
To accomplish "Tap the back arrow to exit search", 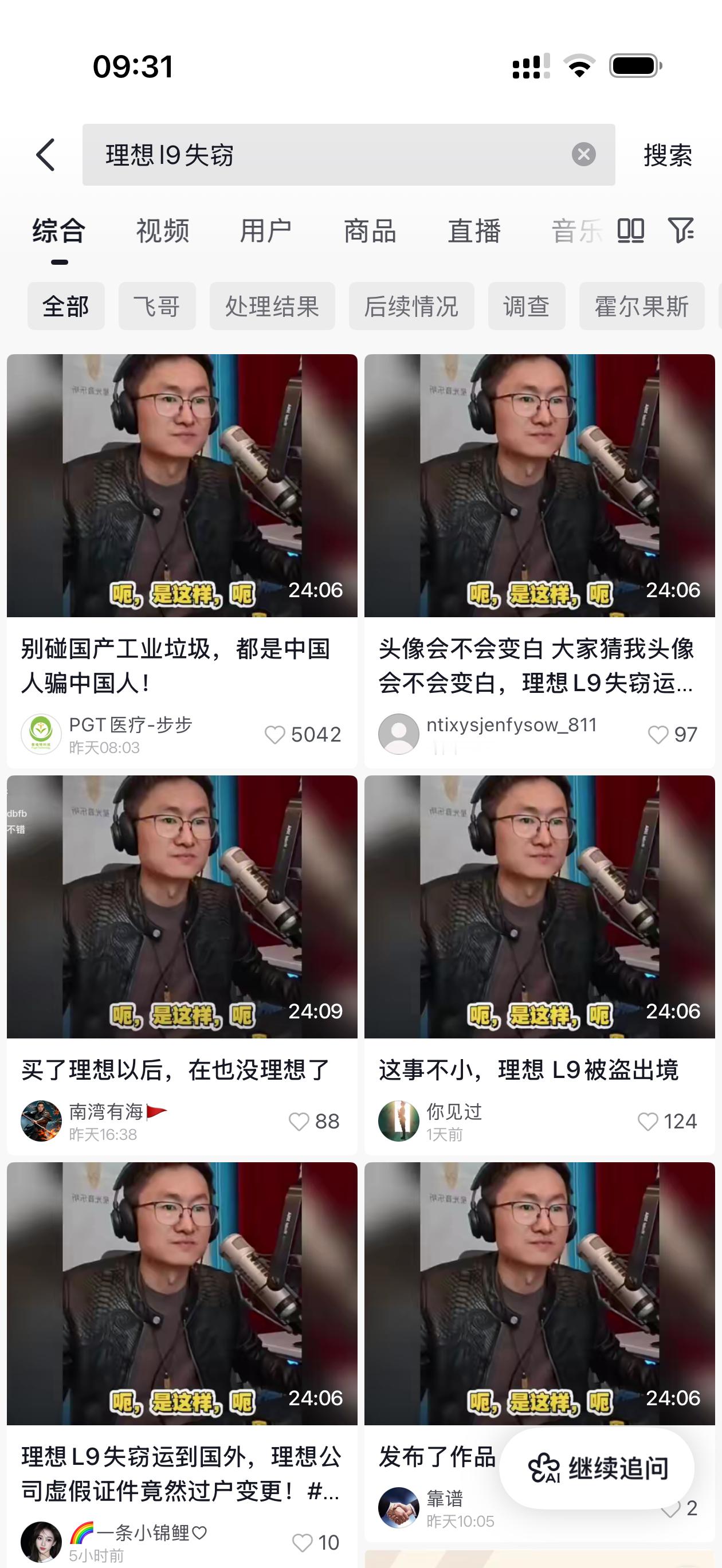I will point(46,155).
